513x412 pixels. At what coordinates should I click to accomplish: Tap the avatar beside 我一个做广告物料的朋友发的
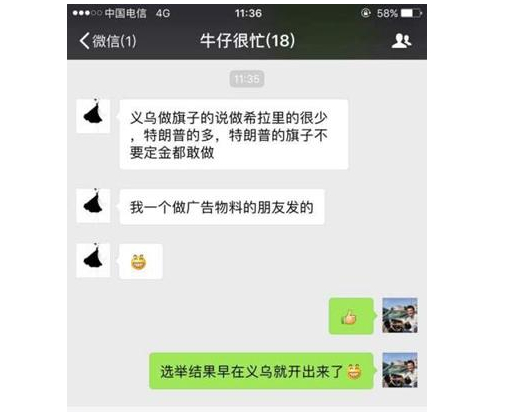93,205
